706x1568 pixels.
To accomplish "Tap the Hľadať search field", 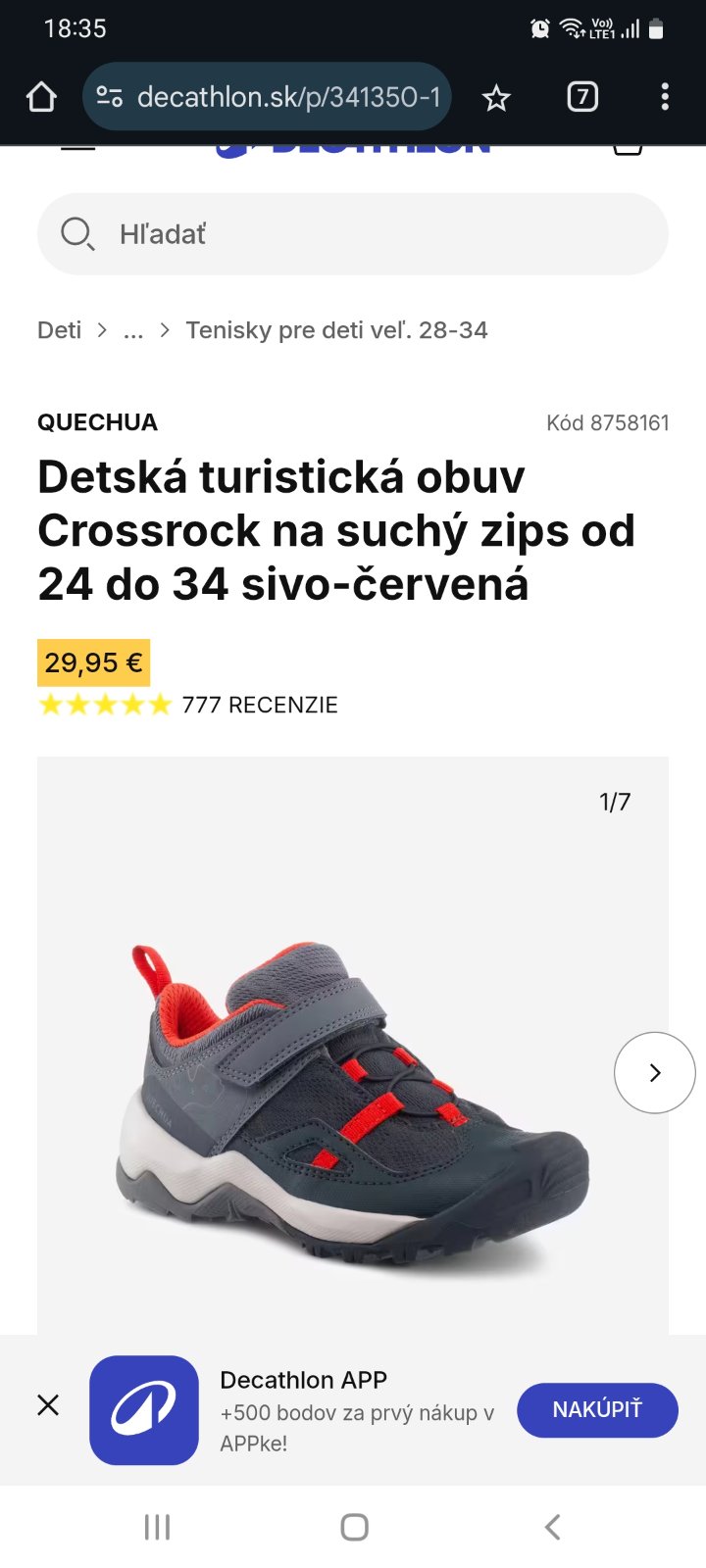I will (x=353, y=234).
